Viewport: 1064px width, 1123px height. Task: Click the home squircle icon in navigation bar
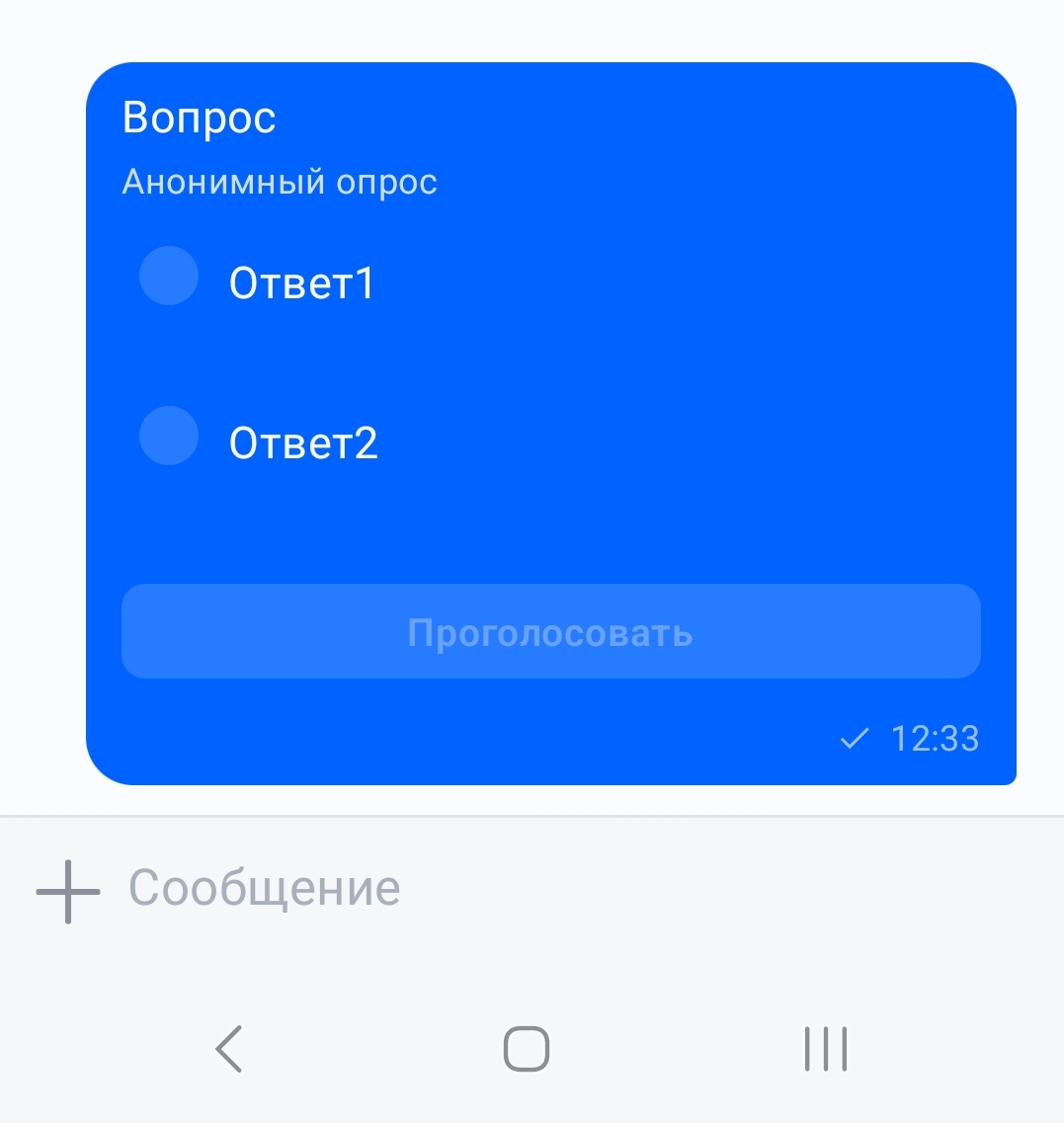[525, 1049]
